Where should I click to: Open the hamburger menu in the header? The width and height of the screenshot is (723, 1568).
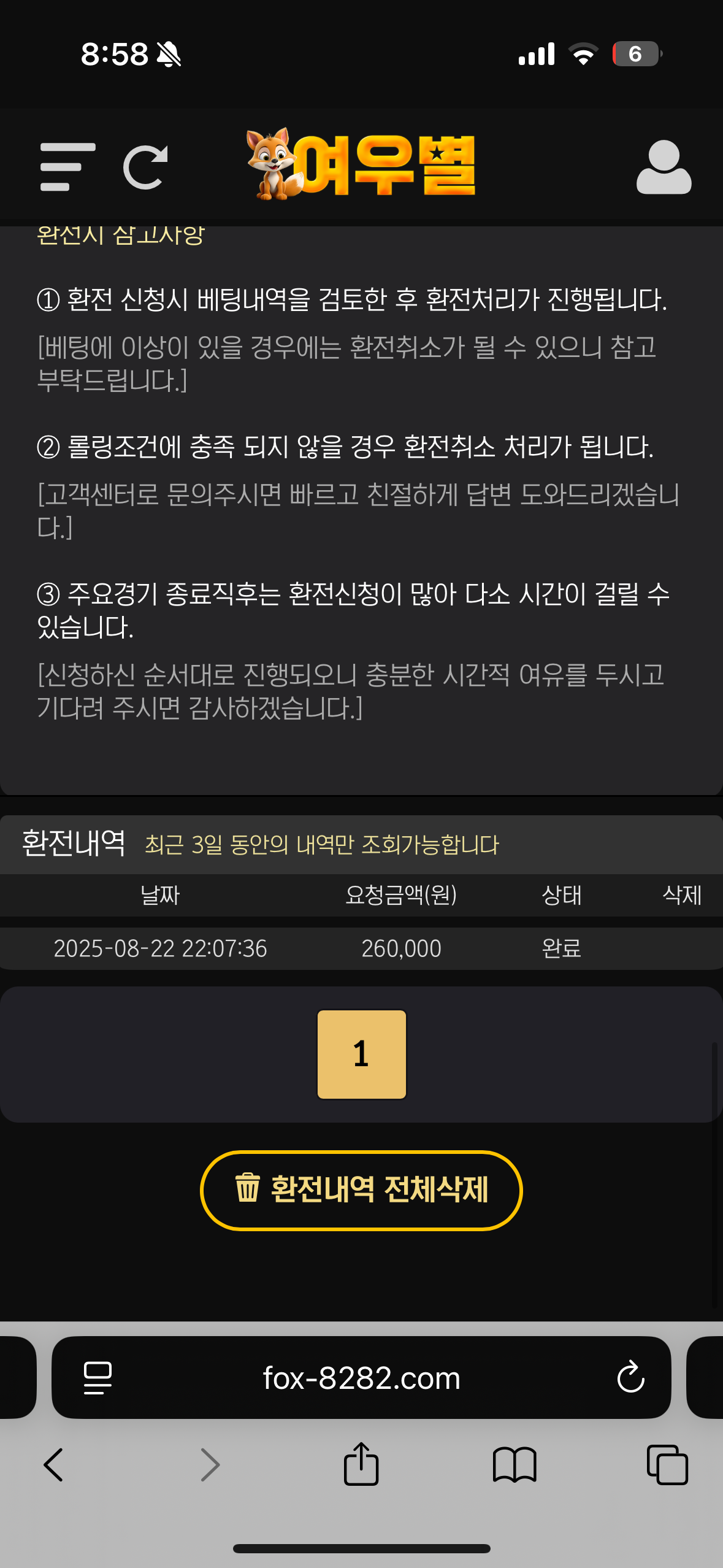click(x=67, y=167)
